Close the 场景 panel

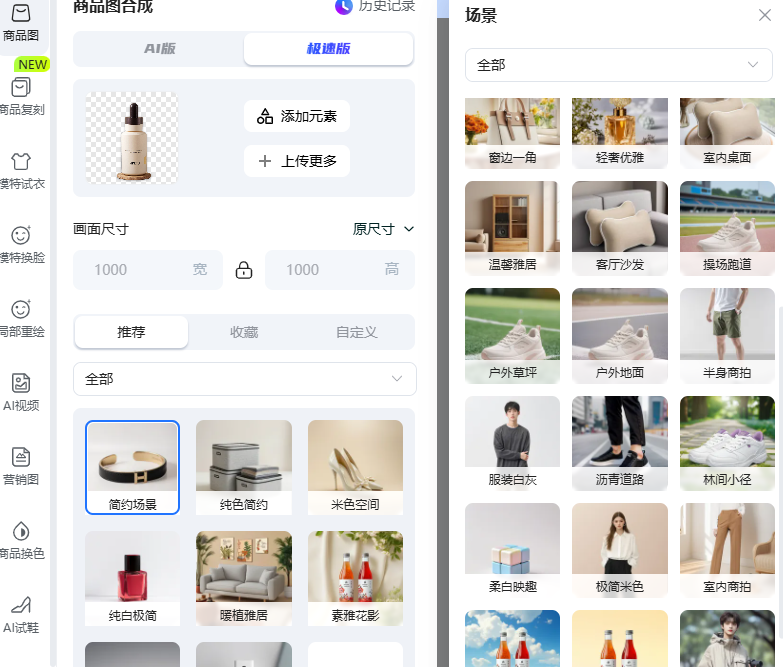pos(765,14)
